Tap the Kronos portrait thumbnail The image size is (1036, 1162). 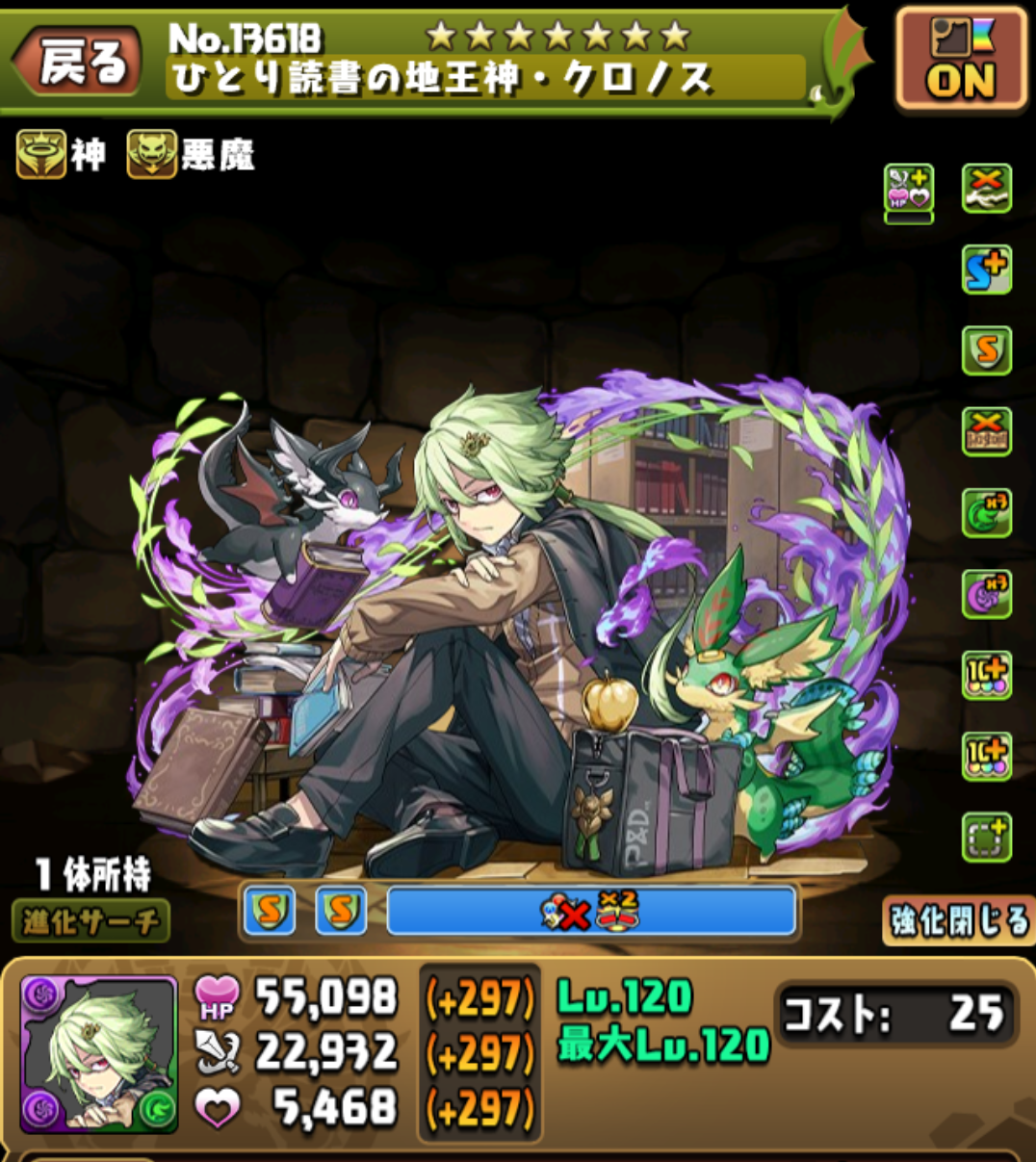point(99,1053)
